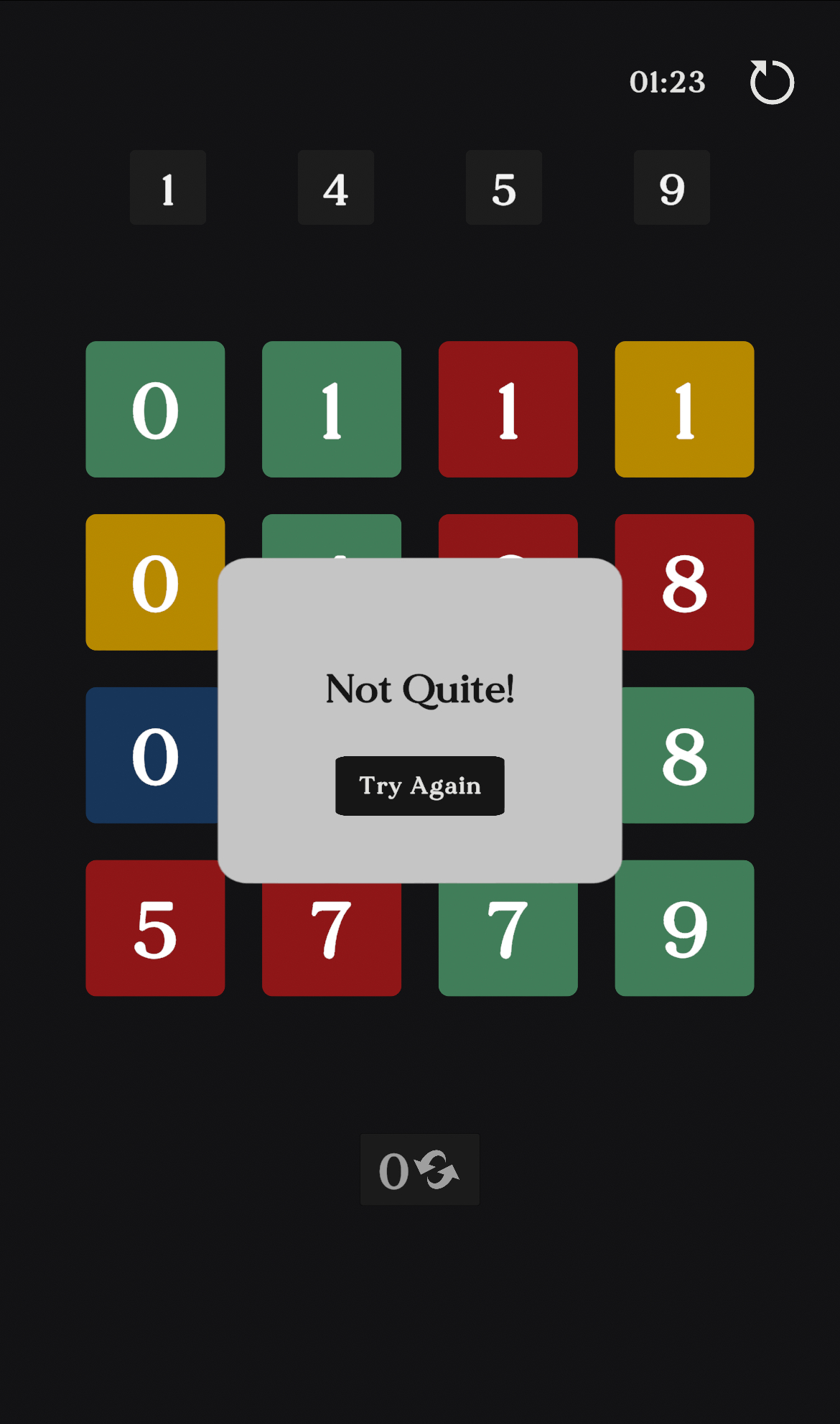The height and width of the screenshot is (1424, 840).
Task: Tap the Try Again button
Action: pos(419,786)
